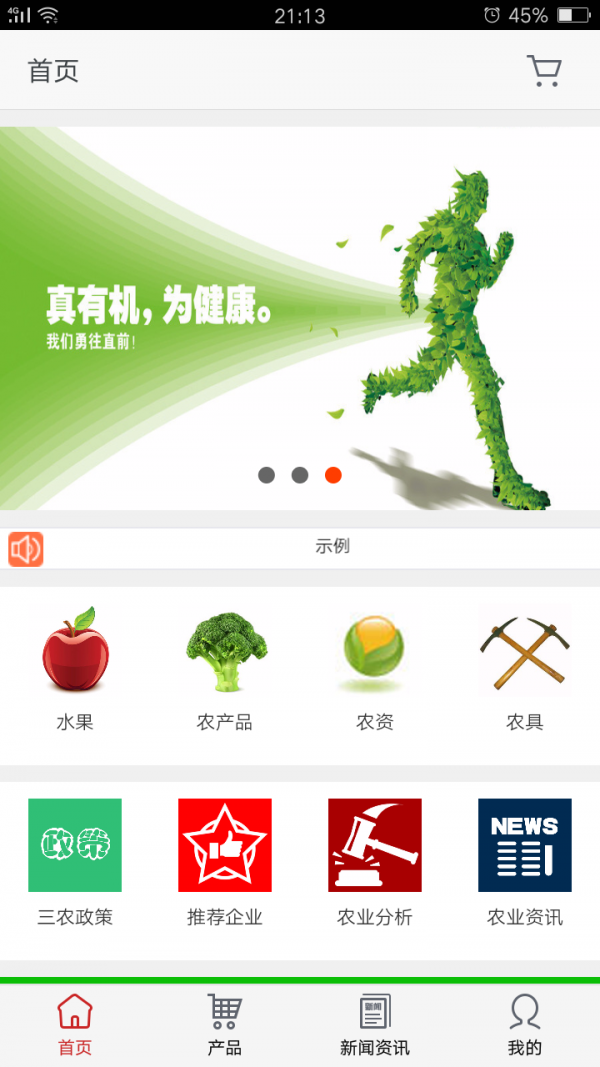Viewport: 600px width, 1067px height.
Task: Switch to the 产品 products tab
Action: [x=225, y=1025]
